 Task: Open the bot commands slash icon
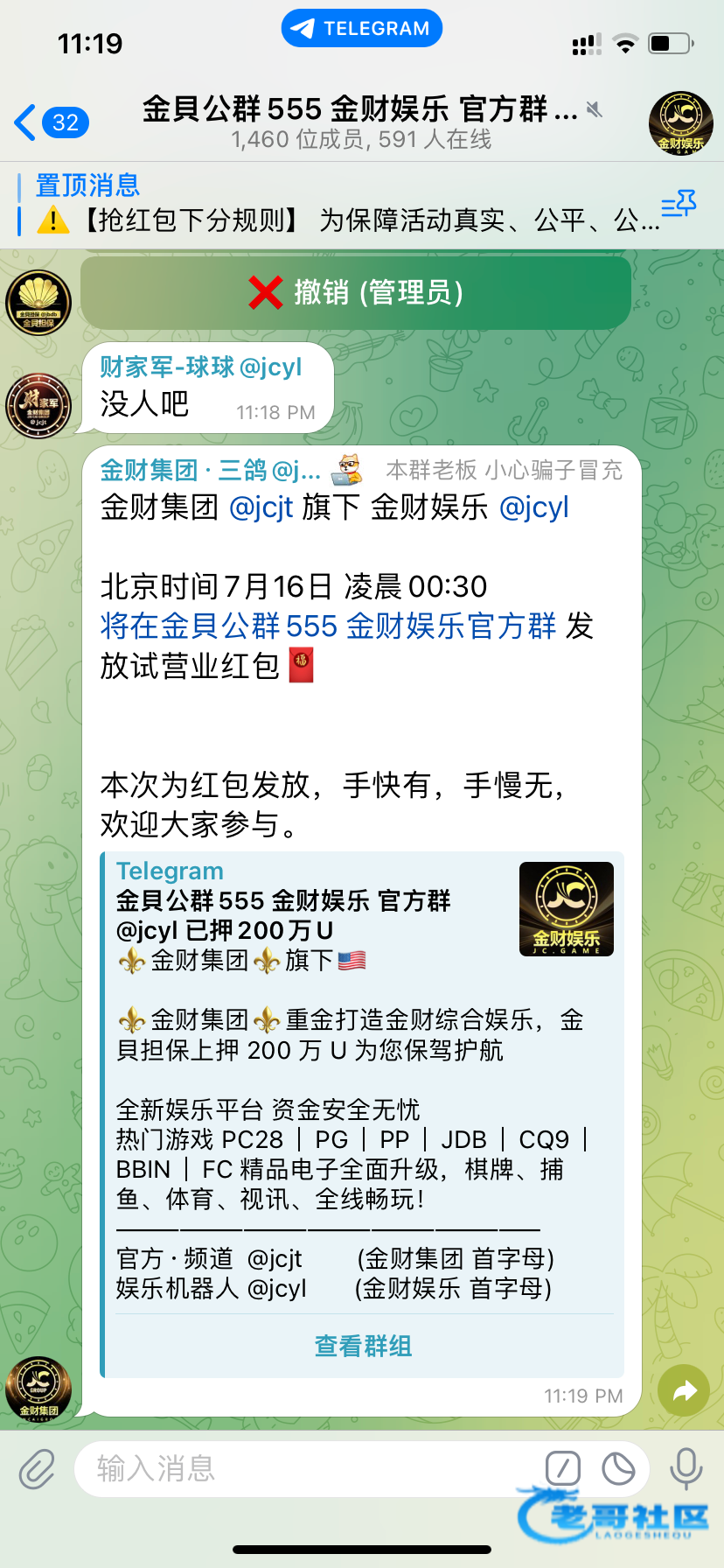[x=562, y=1468]
